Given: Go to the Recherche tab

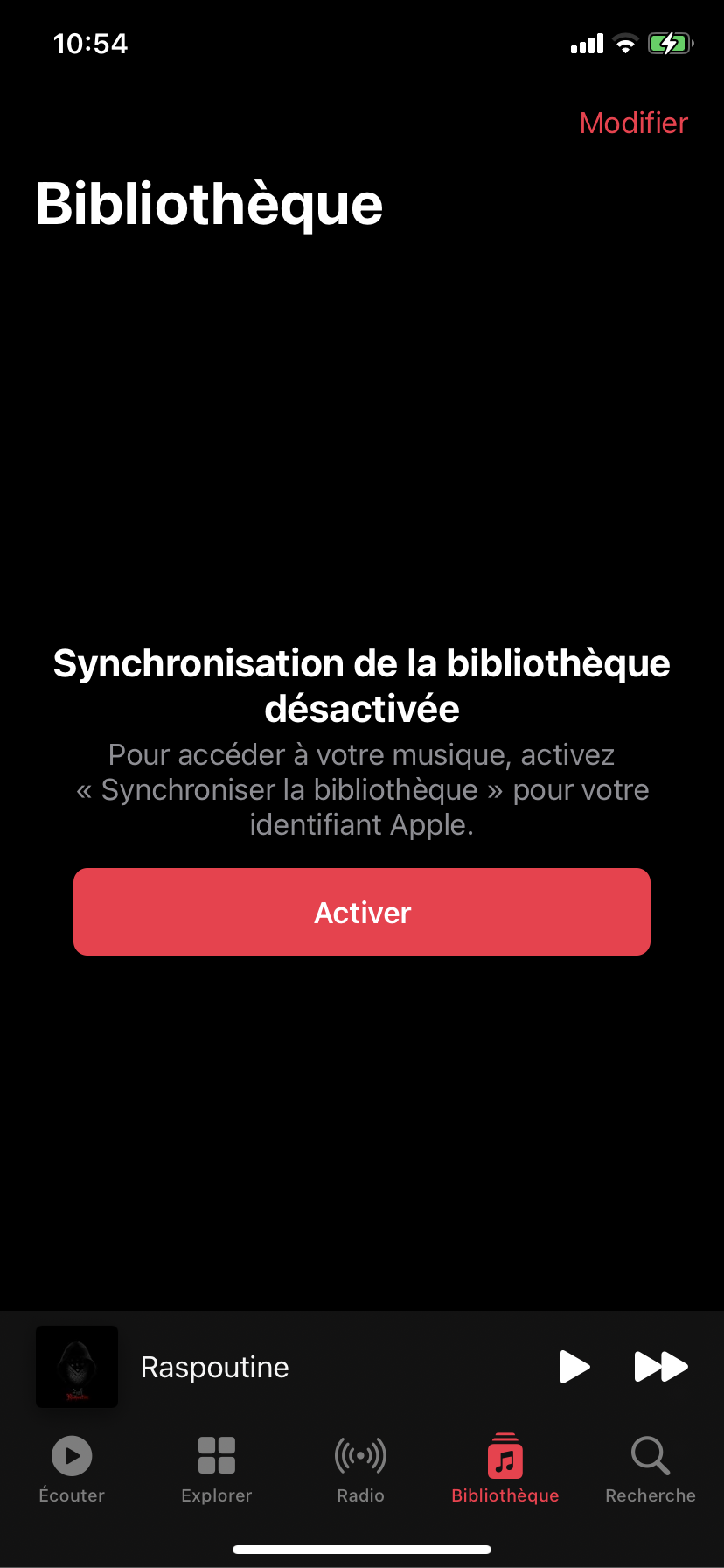Looking at the screenshot, I should pos(650,1469).
